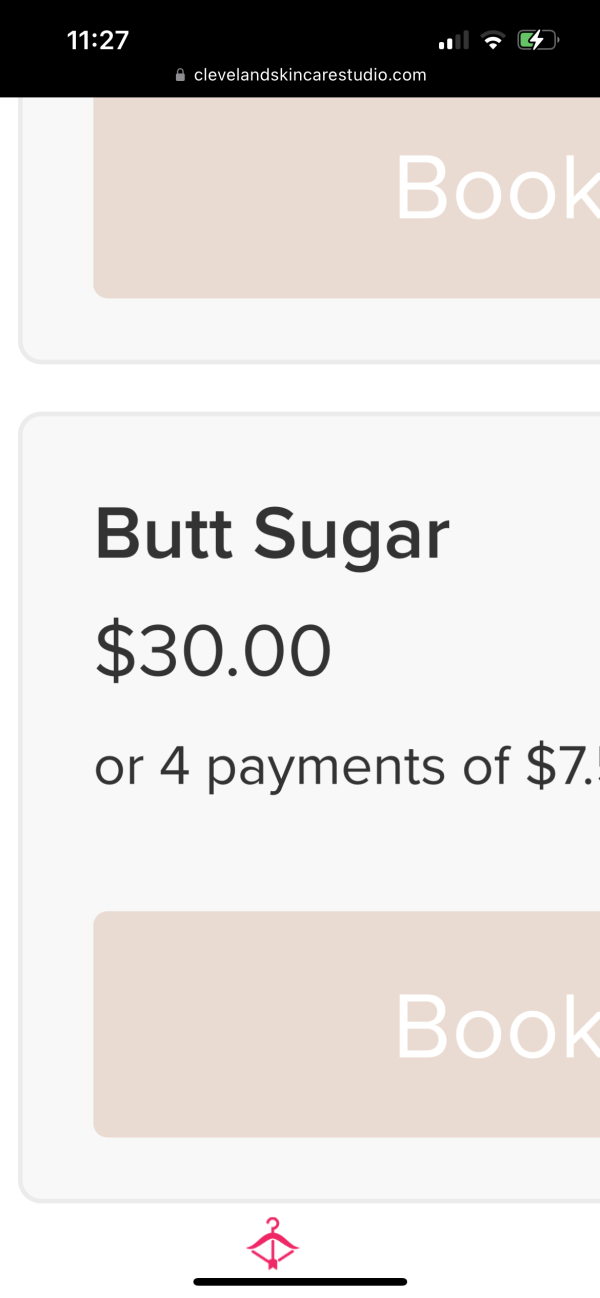The height and width of the screenshot is (1298, 600).
Task: Open the pink hanger icon at the bottom
Action: (273, 1244)
